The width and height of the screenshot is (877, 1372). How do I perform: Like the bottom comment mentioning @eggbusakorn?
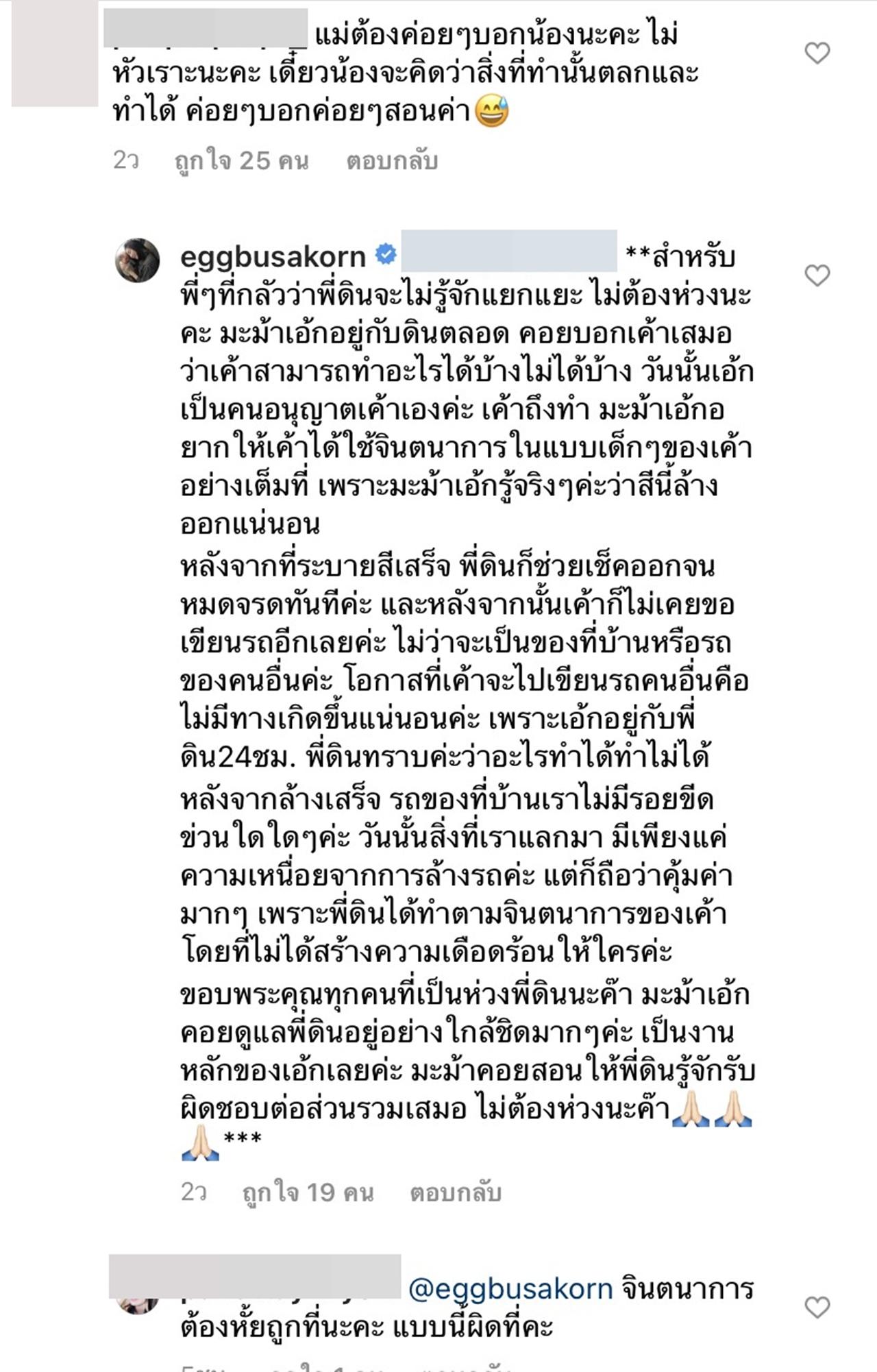[x=817, y=1308]
